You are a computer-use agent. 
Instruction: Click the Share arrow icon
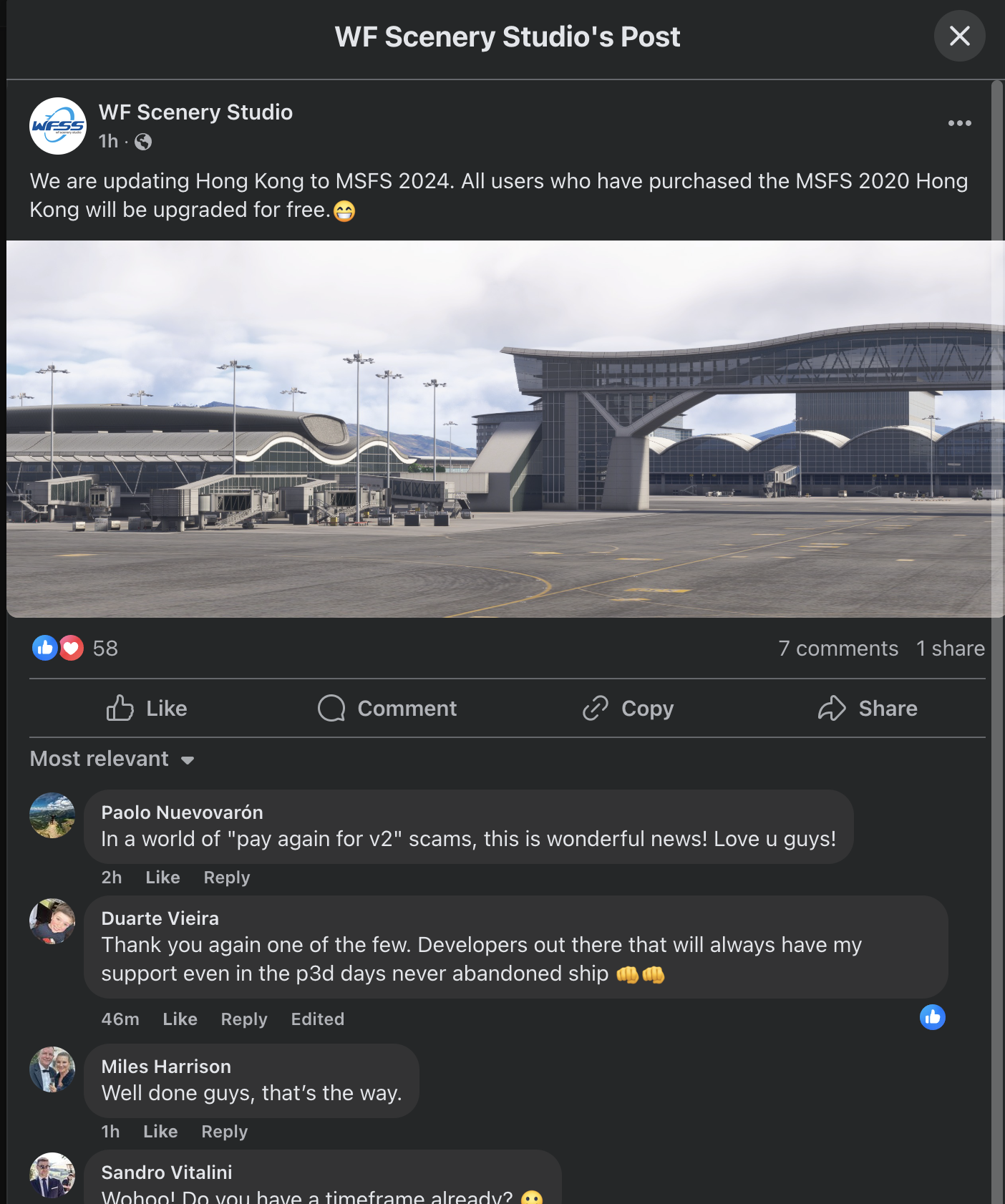click(x=832, y=708)
